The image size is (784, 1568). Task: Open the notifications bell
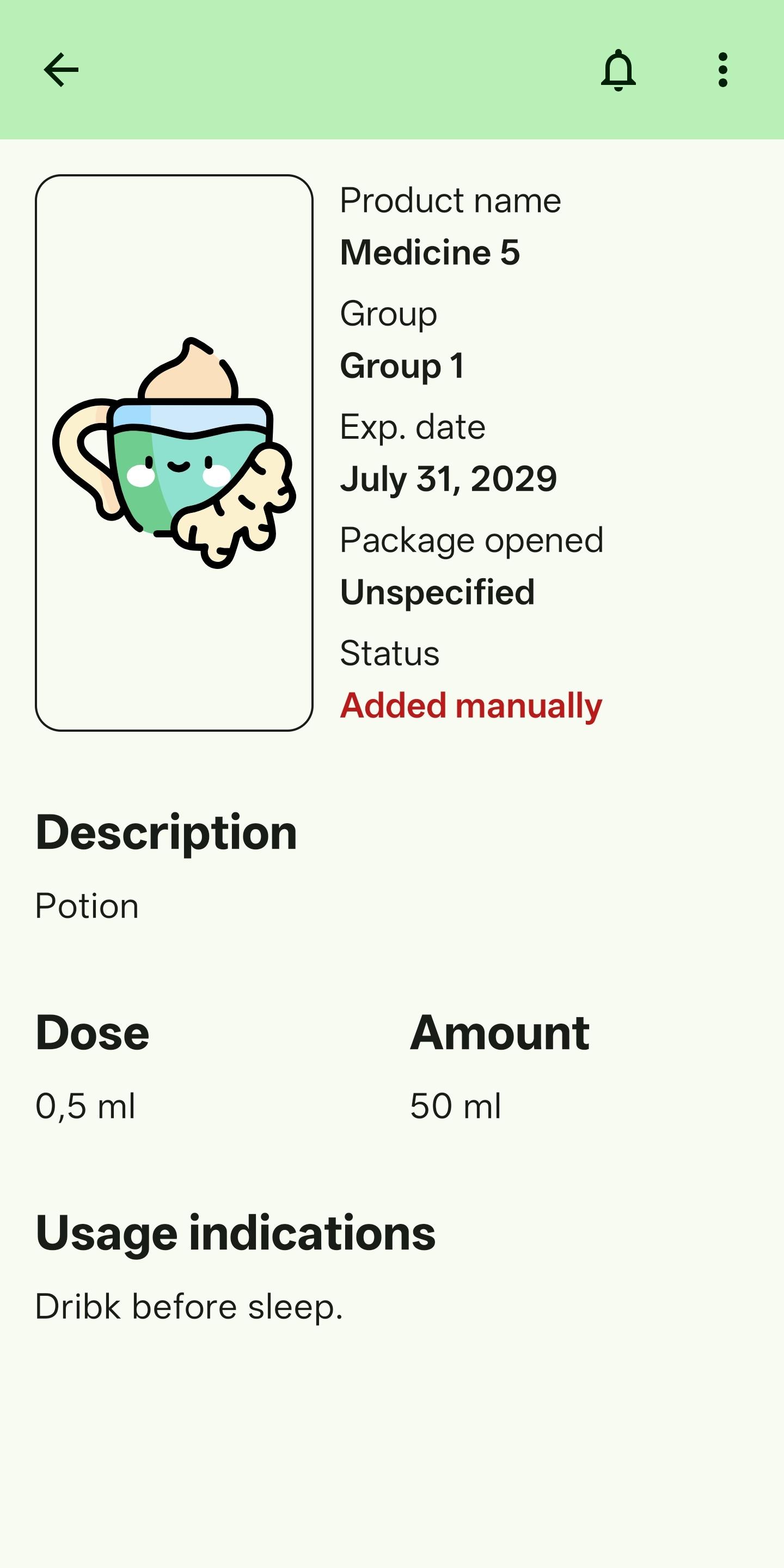pos(618,70)
